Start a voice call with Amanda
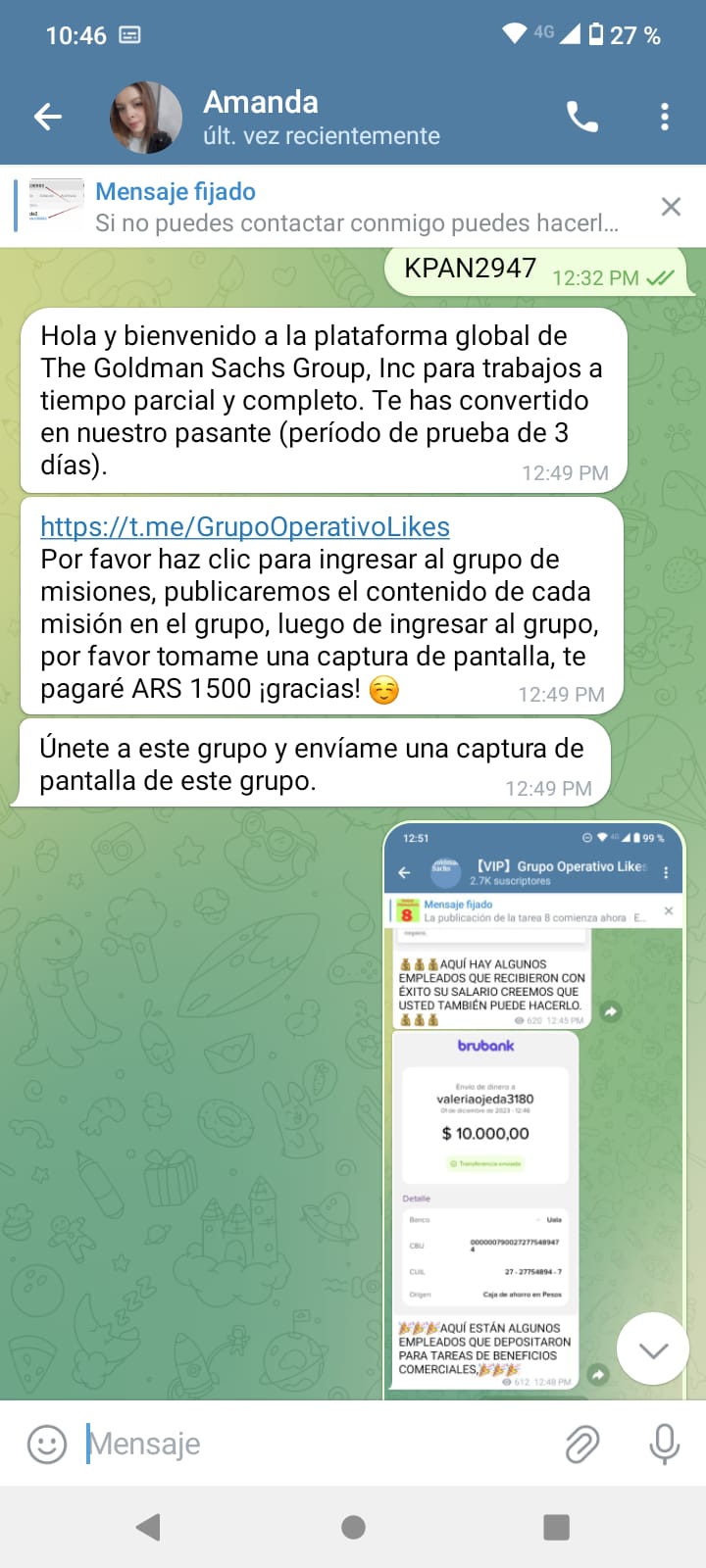 click(581, 118)
